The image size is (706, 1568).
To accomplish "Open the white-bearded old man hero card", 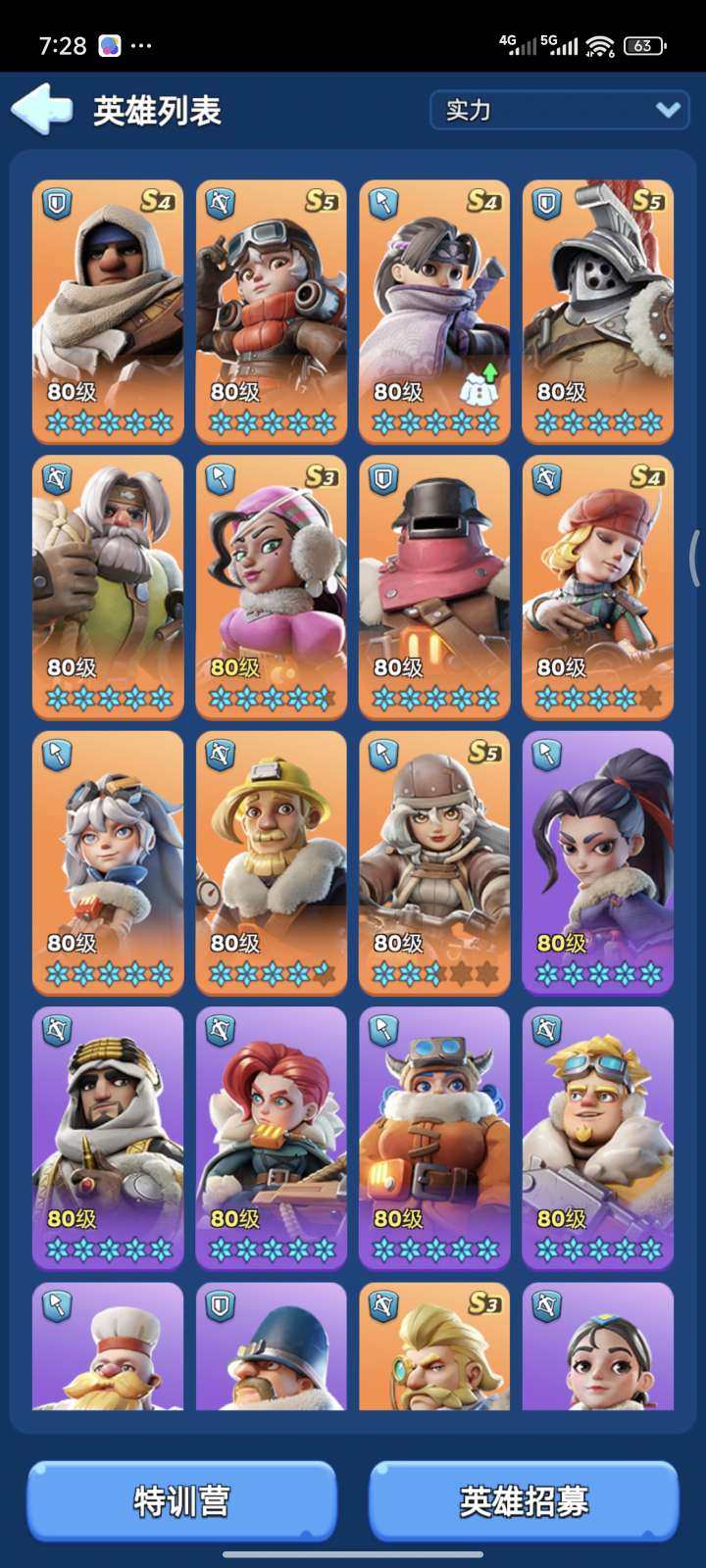I will click(x=108, y=585).
